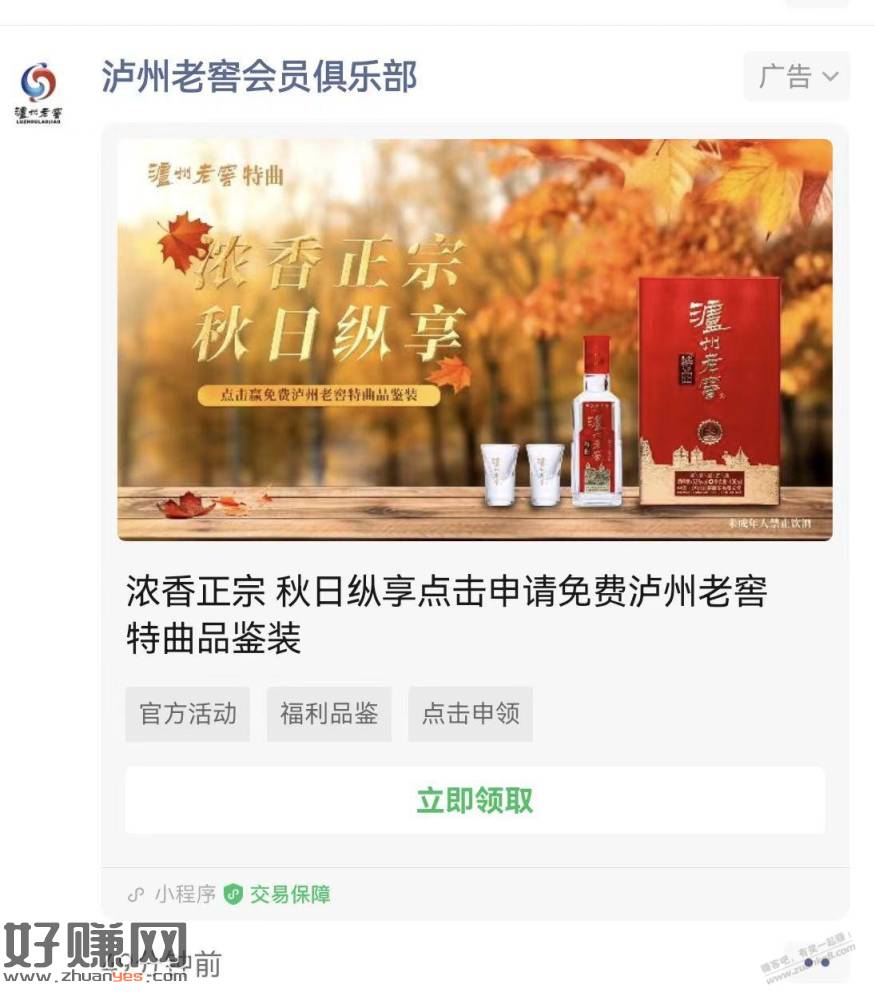Tap the 立即领取 button

pos(475,801)
